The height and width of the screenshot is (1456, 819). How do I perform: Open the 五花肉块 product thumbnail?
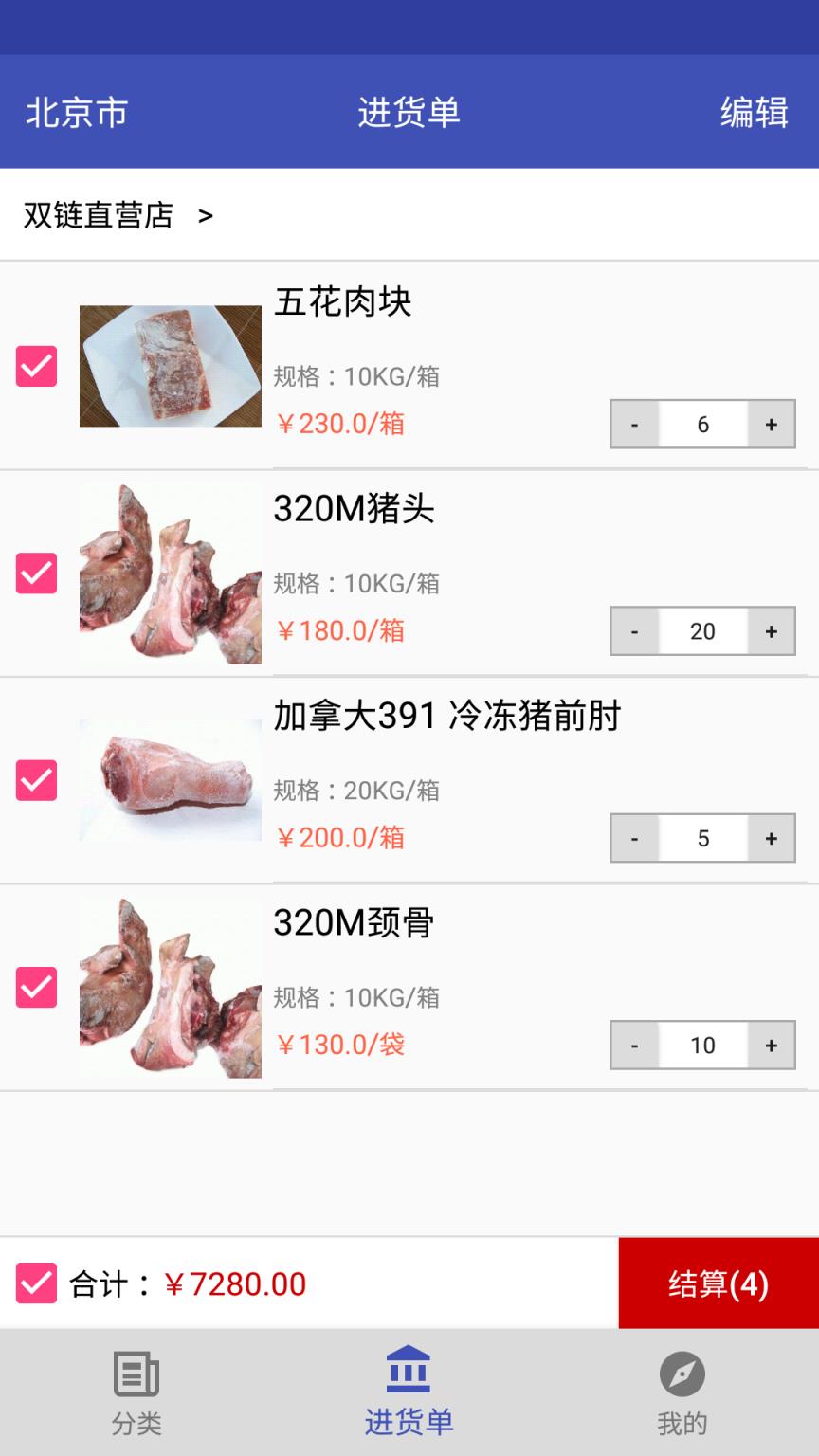(170, 366)
